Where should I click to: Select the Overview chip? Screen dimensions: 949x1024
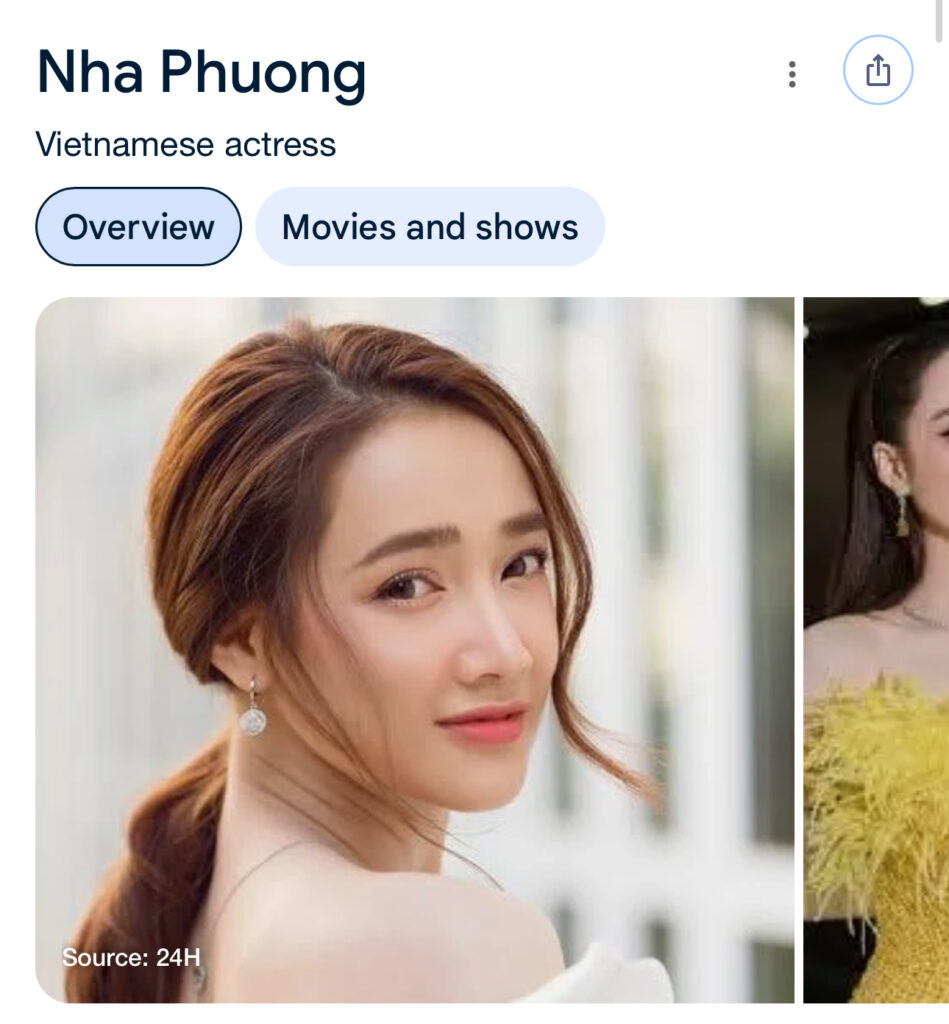pos(138,227)
